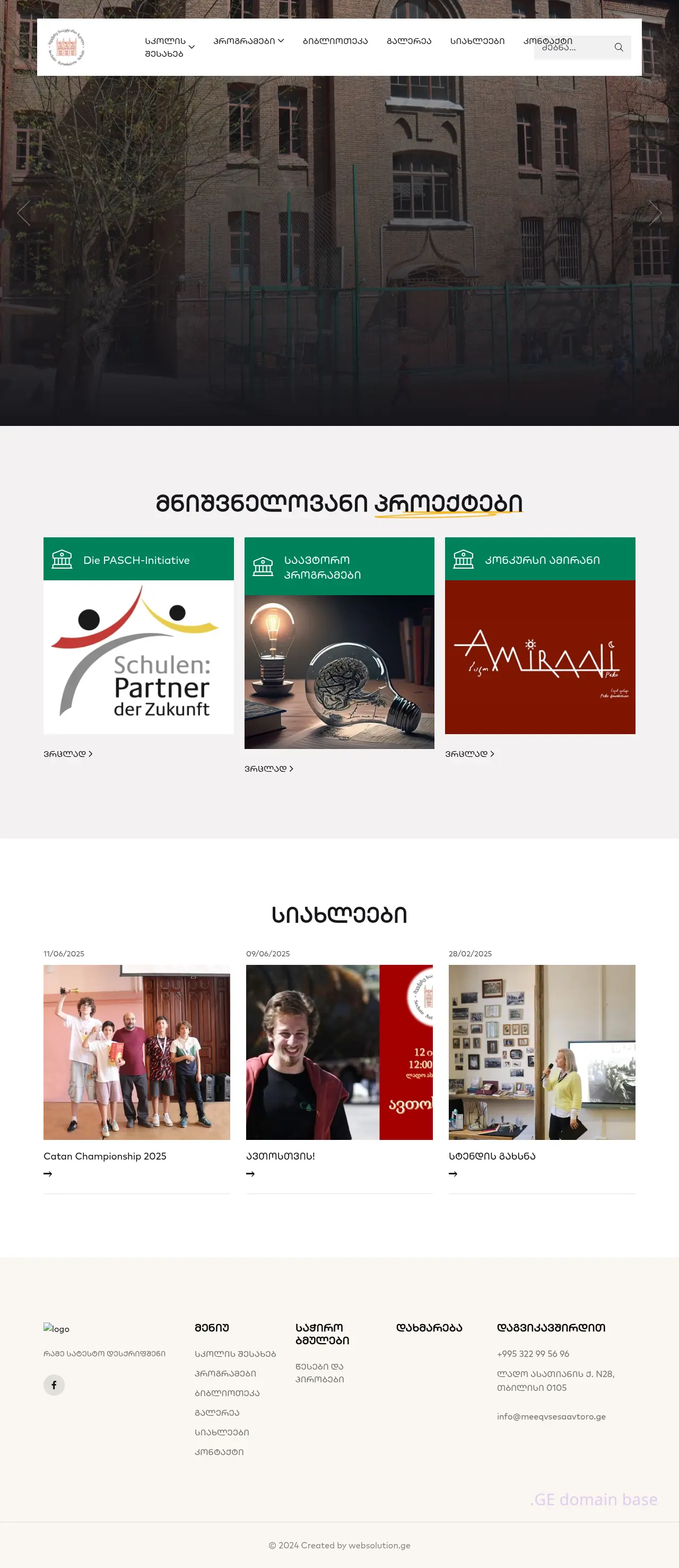Screen dimensions: 679x1568
Task: Tap ვრცლად under საავტორო პროგრამები
Action: pyautogui.click(x=268, y=769)
